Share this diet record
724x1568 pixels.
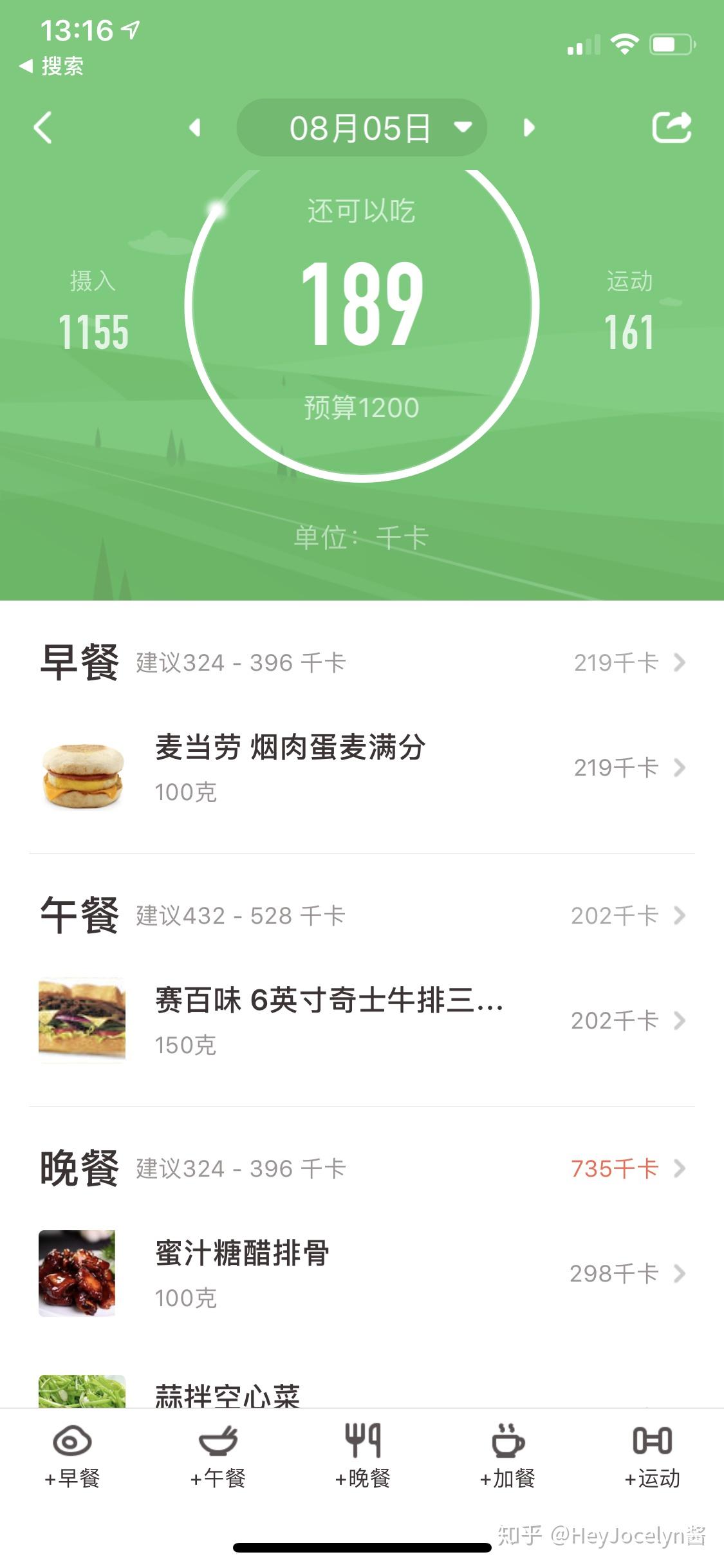[x=671, y=127]
